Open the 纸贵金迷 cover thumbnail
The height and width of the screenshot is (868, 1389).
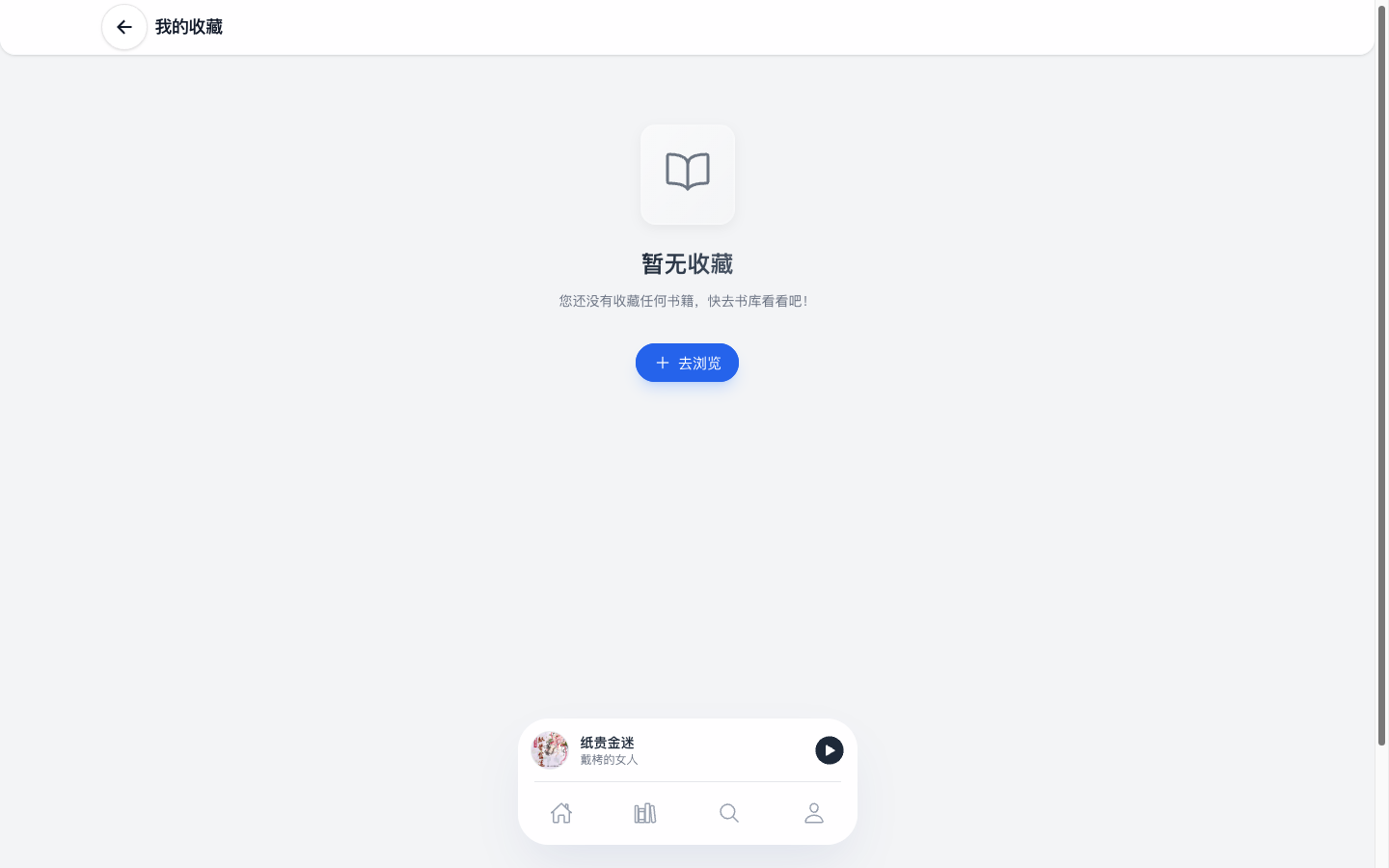click(x=550, y=750)
